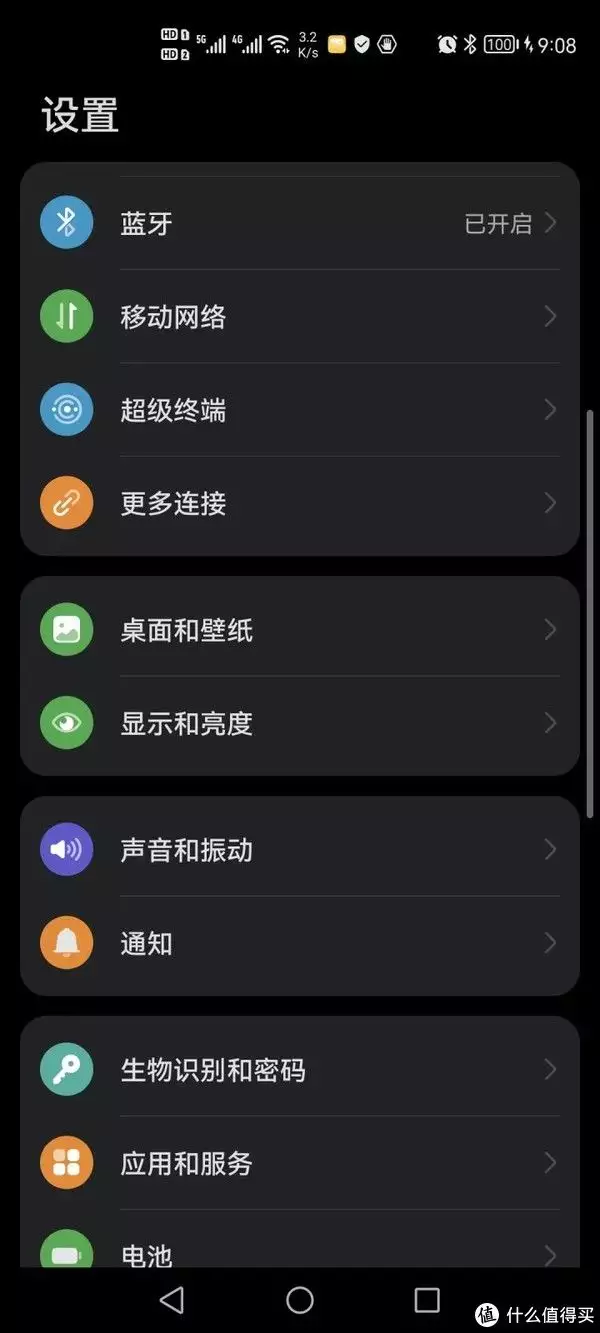This screenshot has height=1333, width=600.
Task: Open 桌面和壁纸 settings
Action: [x=300, y=630]
